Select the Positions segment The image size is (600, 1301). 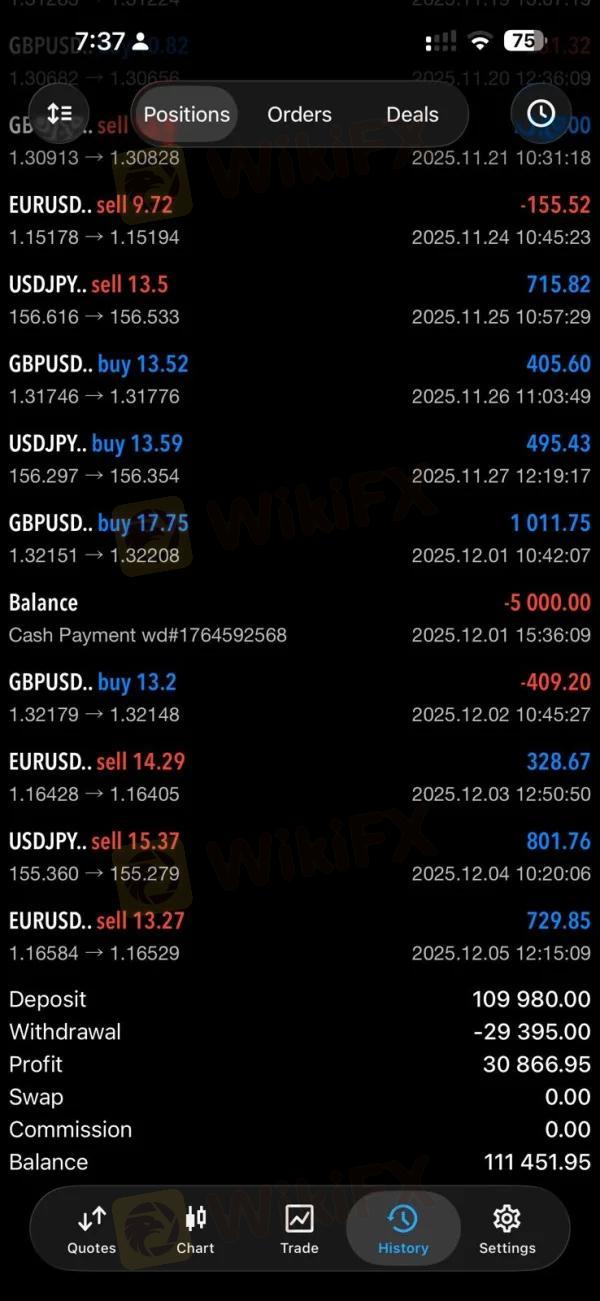tap(187, 114)
